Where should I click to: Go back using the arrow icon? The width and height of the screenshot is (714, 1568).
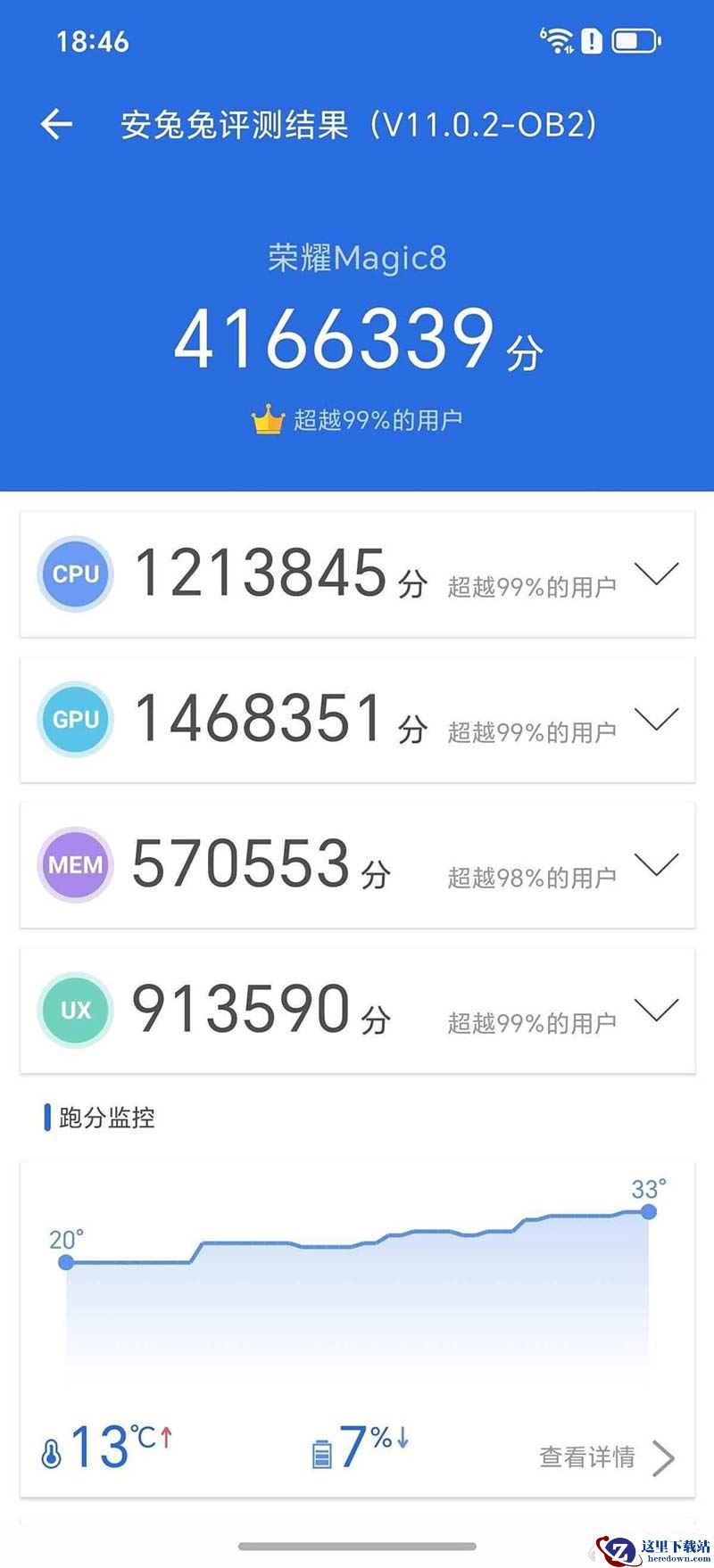[56, 124]
